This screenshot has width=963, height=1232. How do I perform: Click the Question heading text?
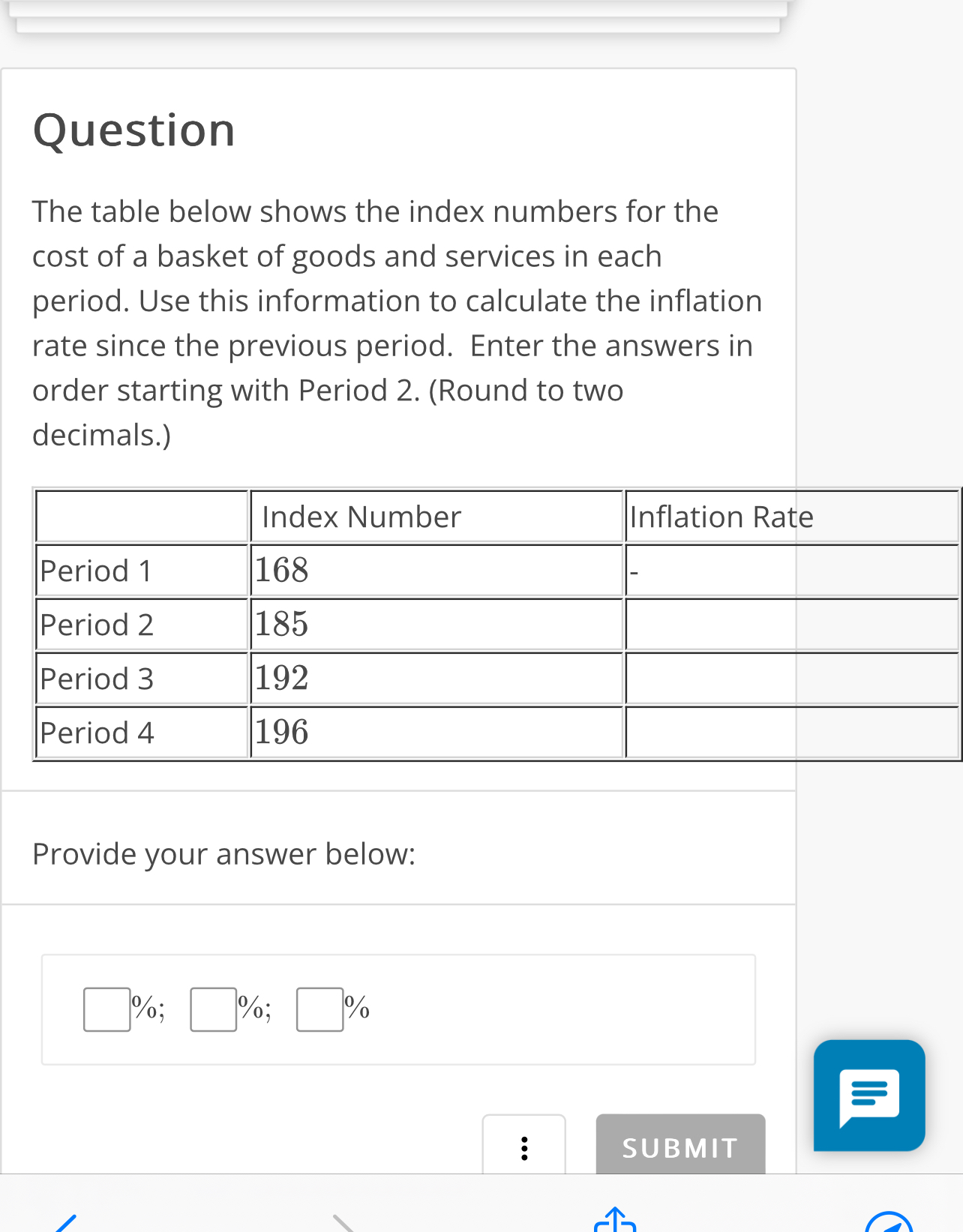[133, 127]
